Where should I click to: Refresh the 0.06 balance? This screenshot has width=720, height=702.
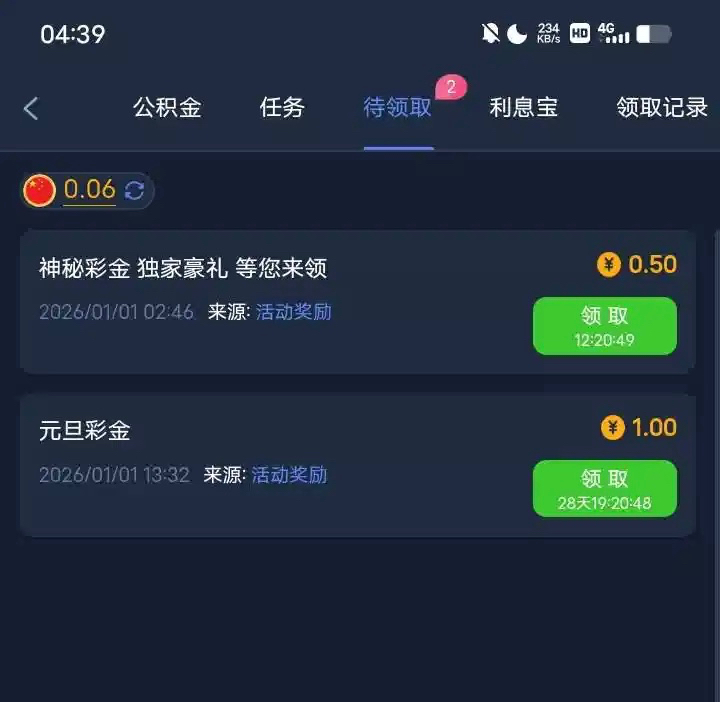click(134, 190)
